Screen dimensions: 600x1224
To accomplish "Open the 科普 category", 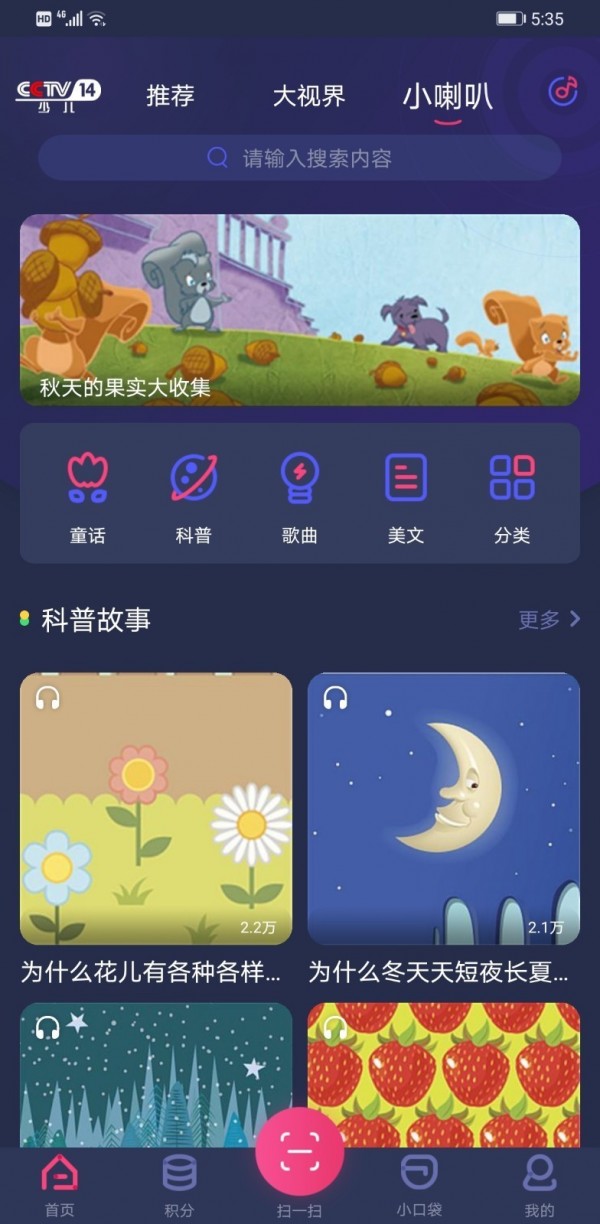I will tap(193, 498).
